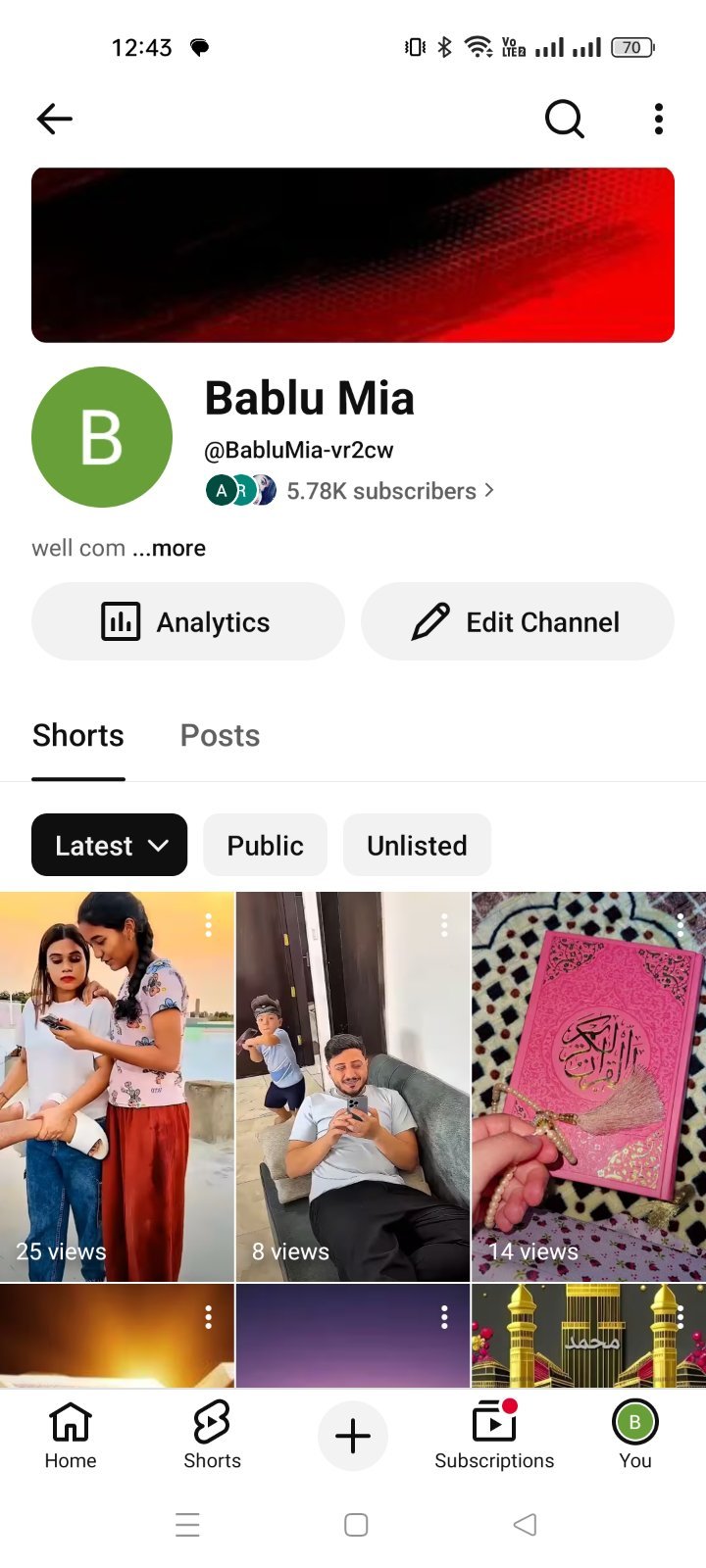Go to the Home tab
The height and width of the screenshot is (1568, 706).
71,1435
